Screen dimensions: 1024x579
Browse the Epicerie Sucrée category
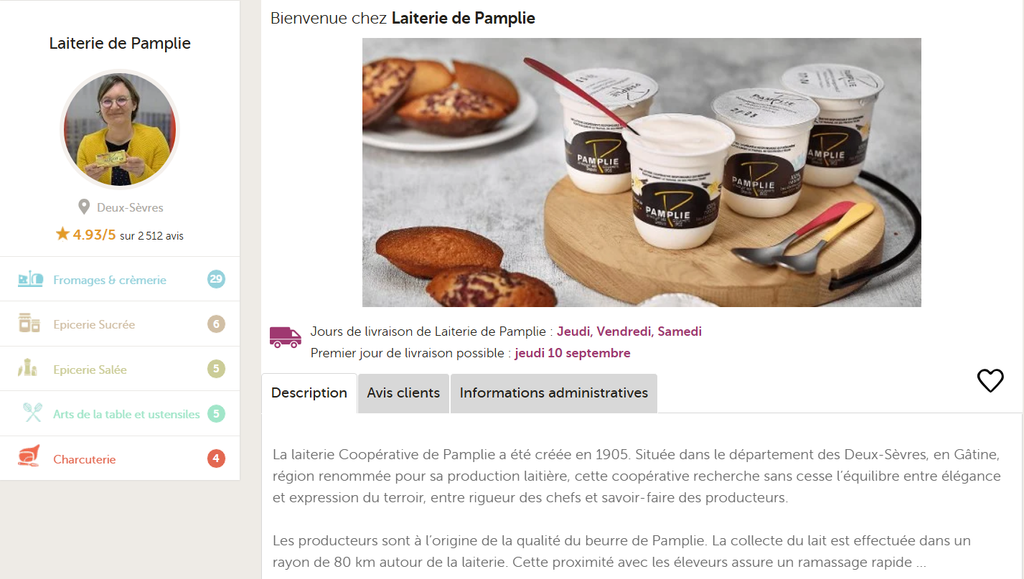(x=120, y=324)
